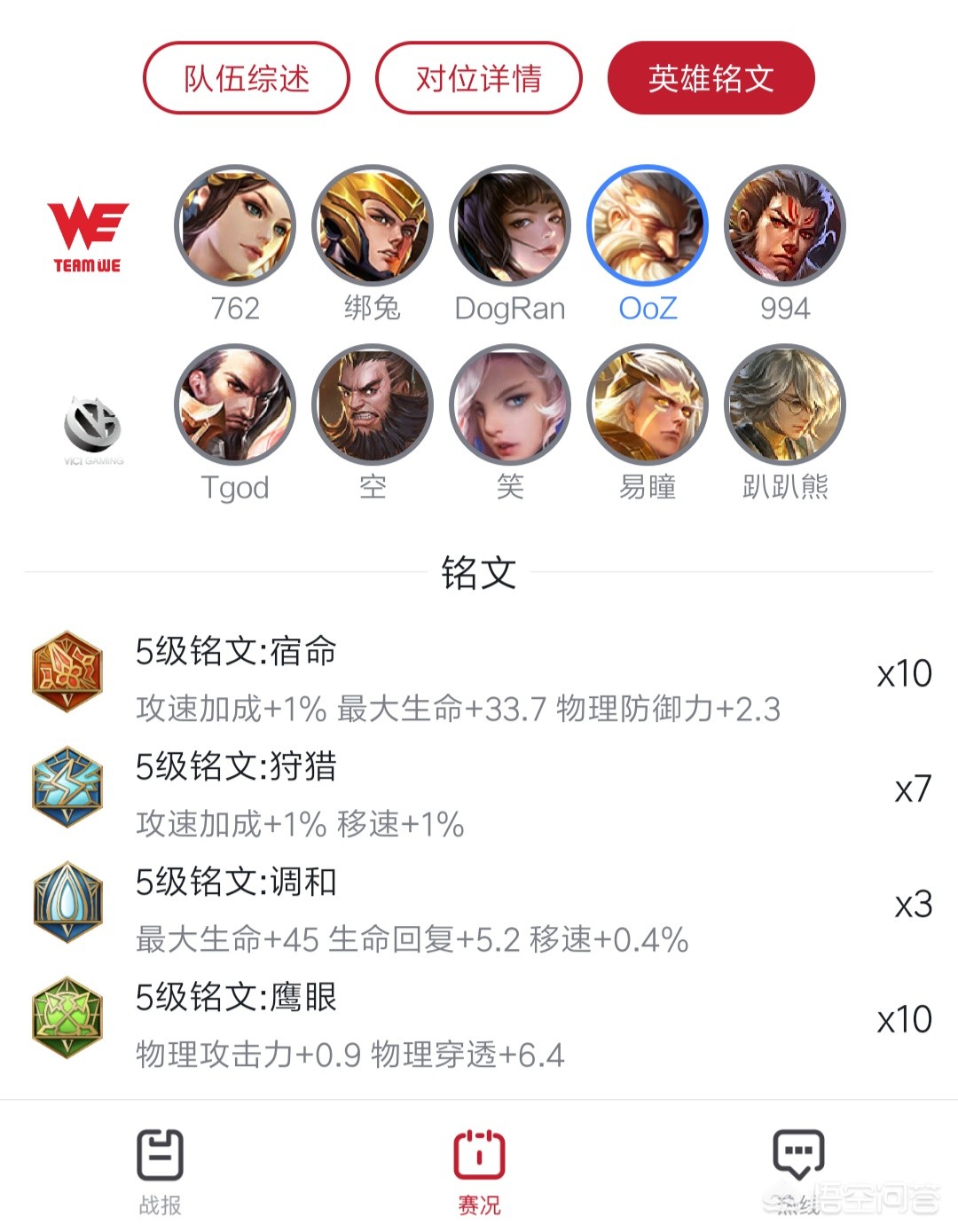Tap OoZ's highlighted hero avatar
This screenshot has width=958, height=1232.
[648, 225]
